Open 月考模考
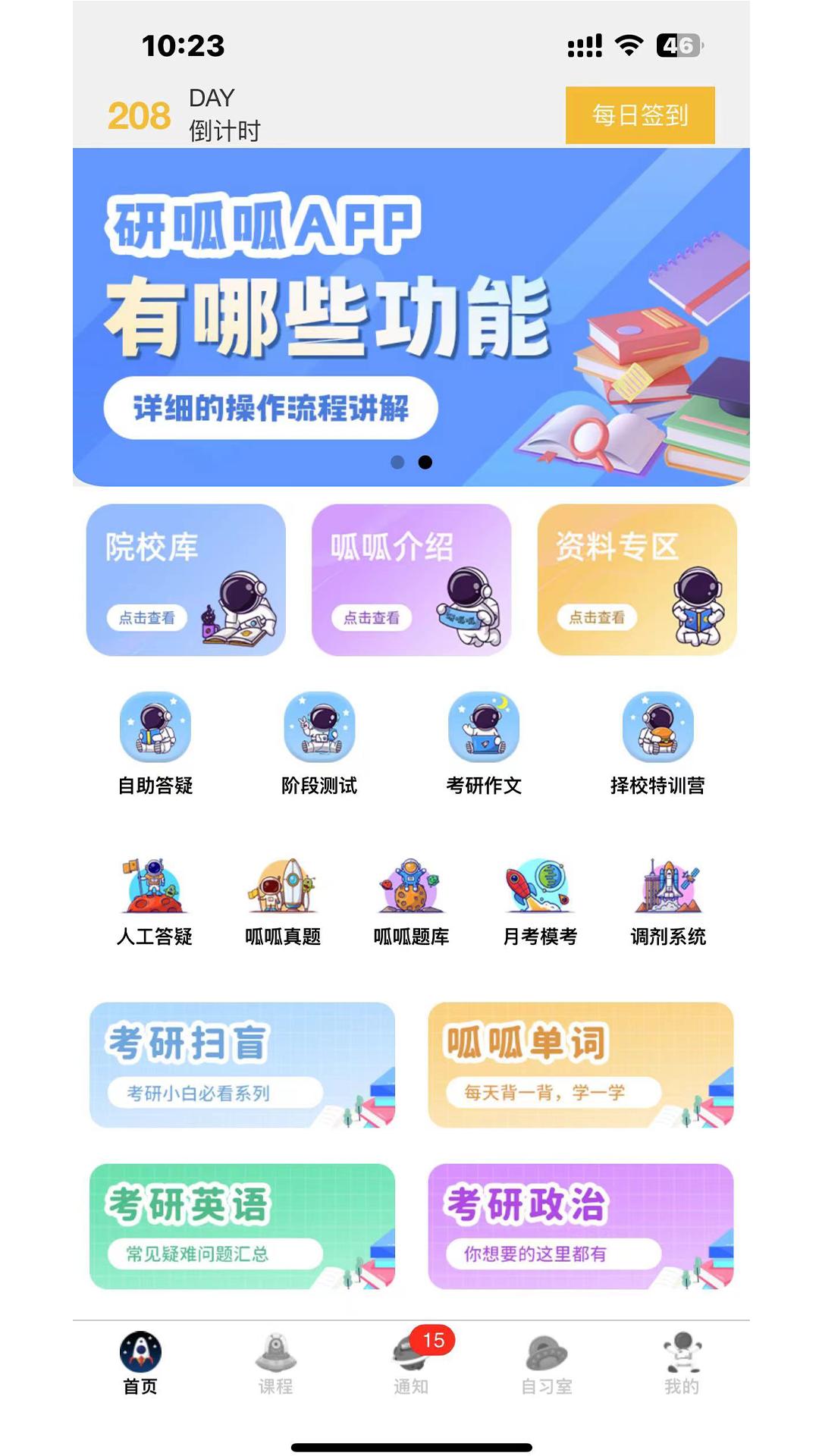The image size is (819, 1456). click(540, 902)
